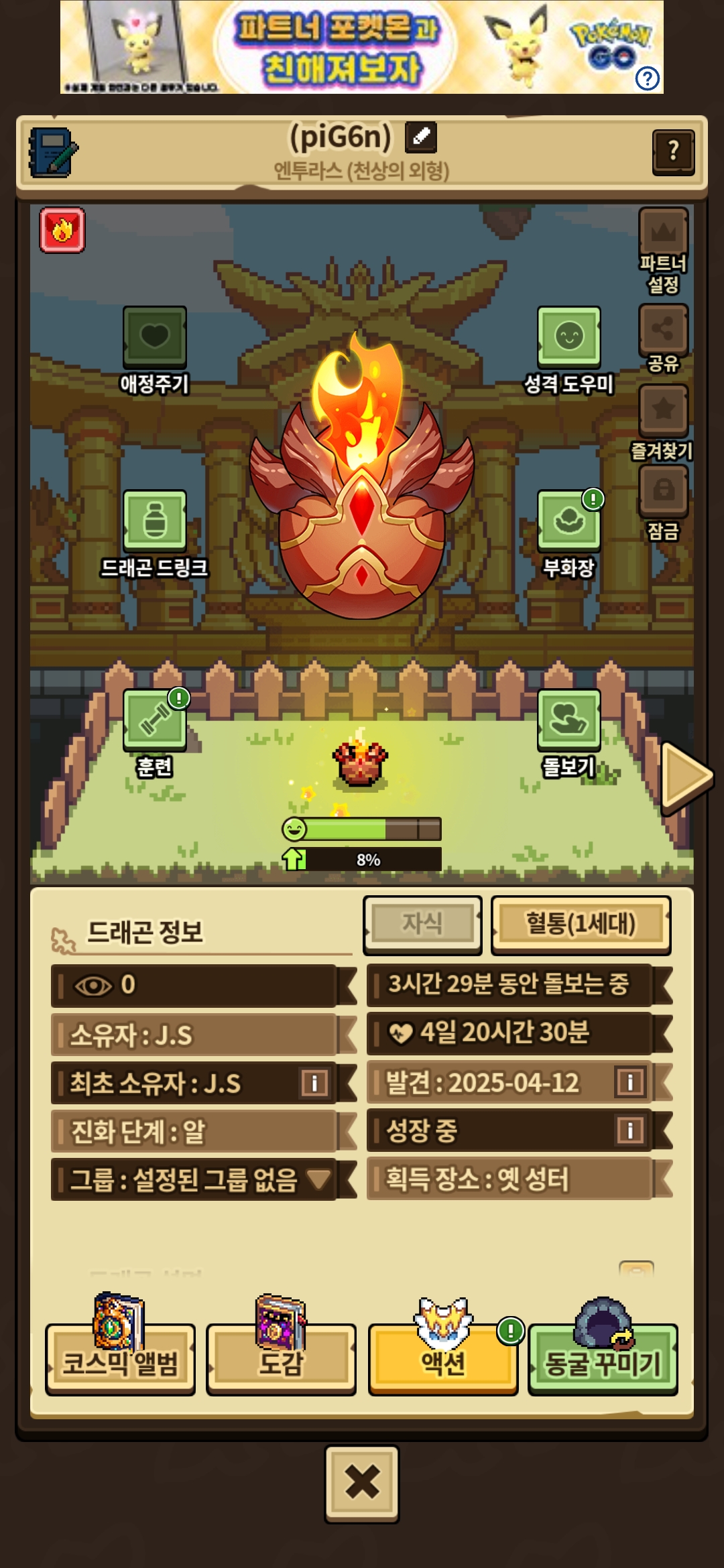Open the 액션 action menu
The width and height of the screenshot is (724, 1568).
[442, 1360]
